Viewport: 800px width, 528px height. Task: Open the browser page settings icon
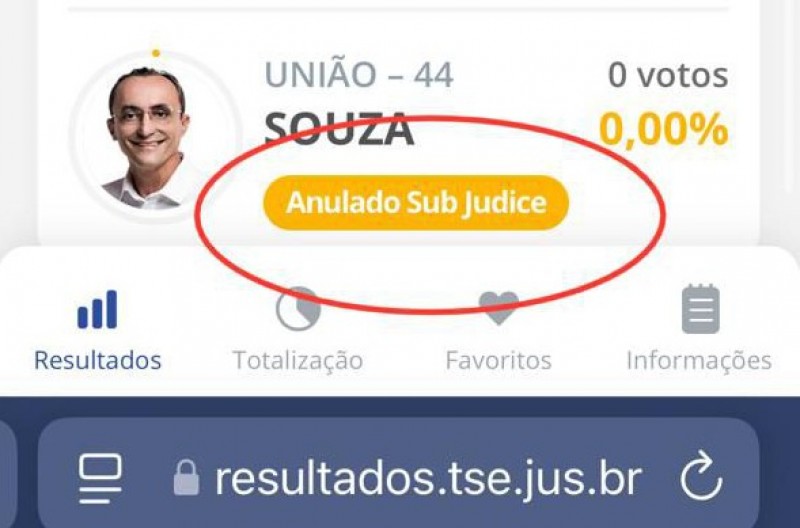point(100,478)
